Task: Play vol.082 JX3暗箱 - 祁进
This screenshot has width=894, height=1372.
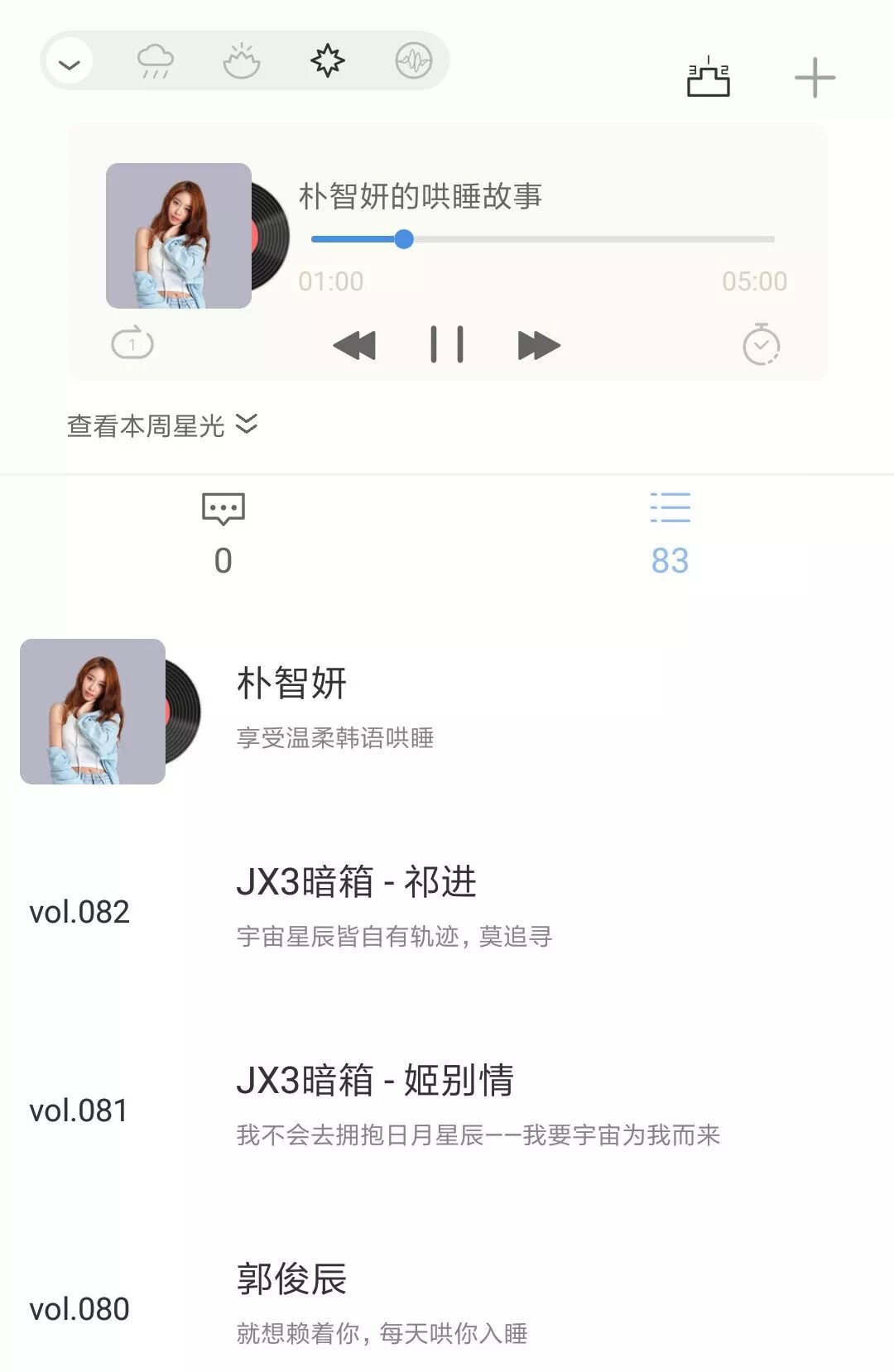Action: pyautogui.click(x=447, y=910)
